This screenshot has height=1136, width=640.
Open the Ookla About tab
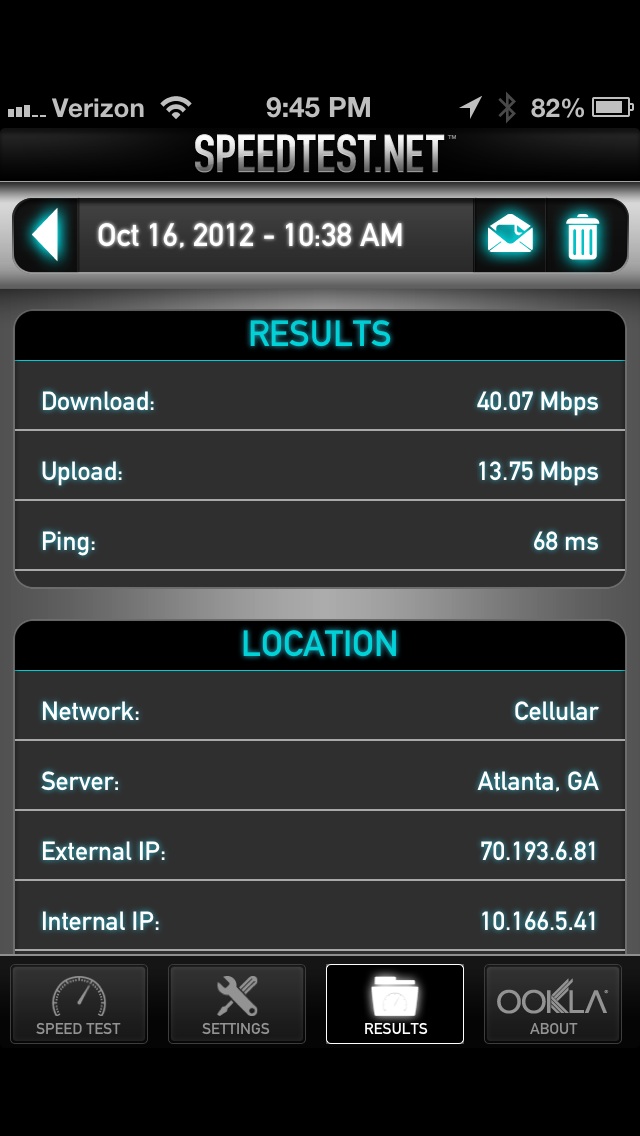pos(553,1004)
